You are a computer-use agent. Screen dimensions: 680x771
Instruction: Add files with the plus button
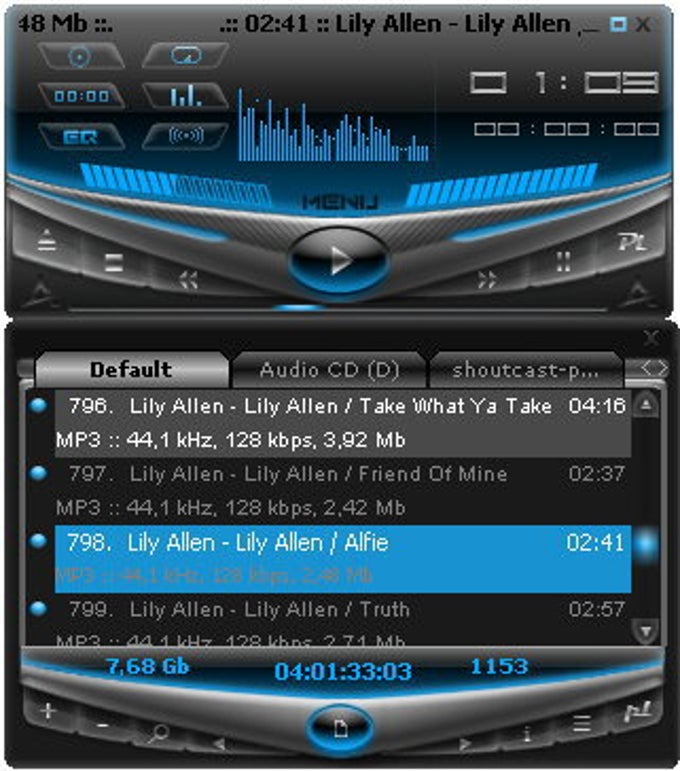point(47,712)
